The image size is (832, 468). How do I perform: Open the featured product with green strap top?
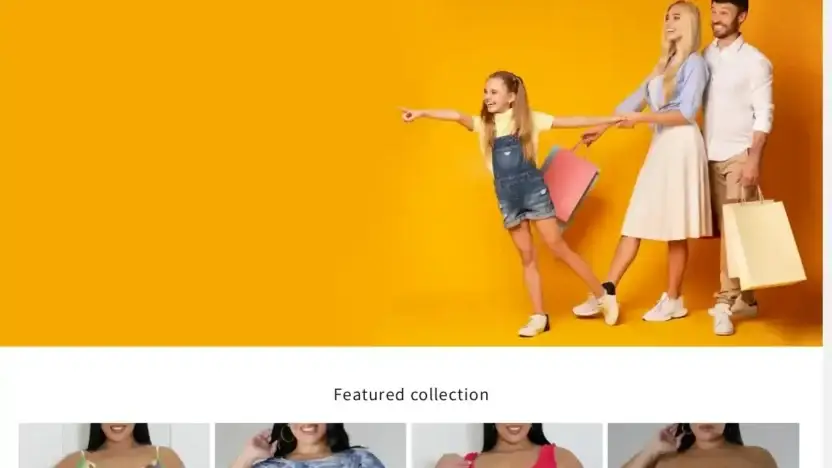point(114,446)
